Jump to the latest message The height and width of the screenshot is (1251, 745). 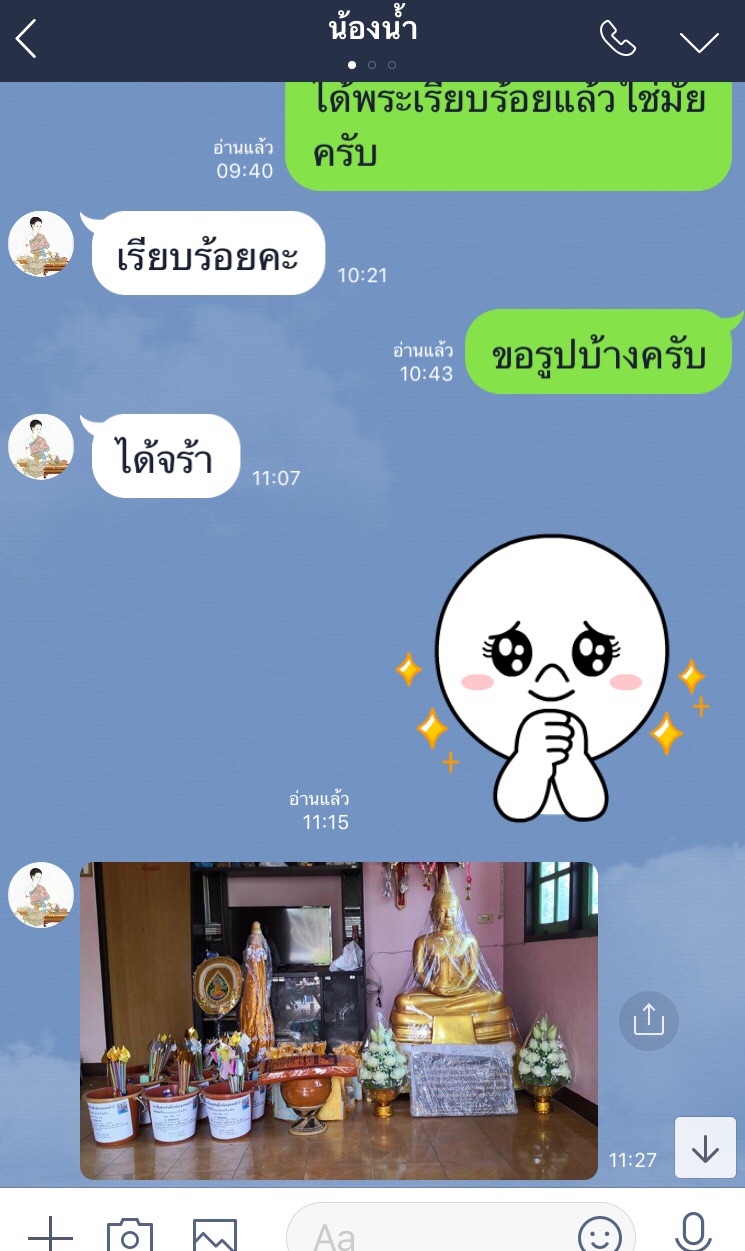[705, 1148]
